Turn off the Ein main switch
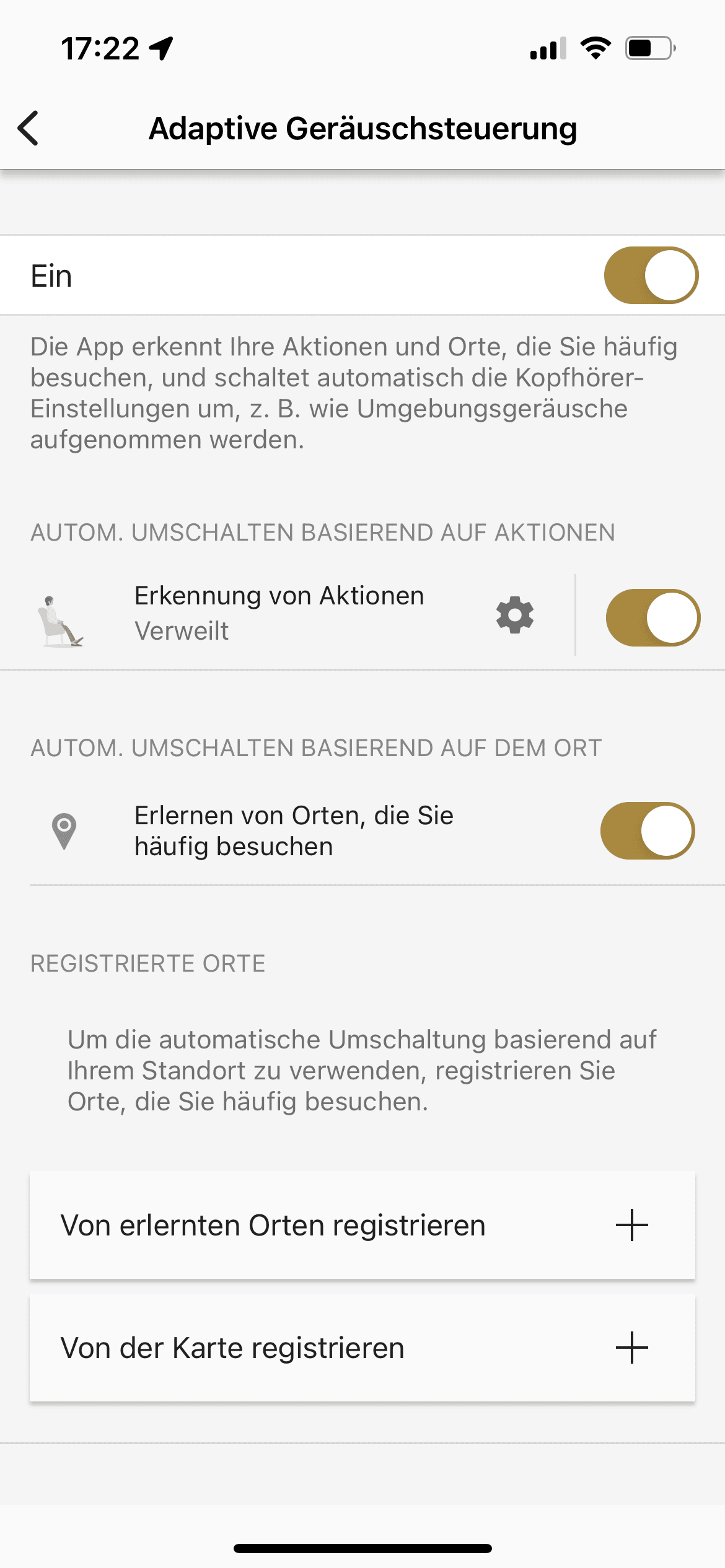Viewport: 725px width, 1568px height. (x=651, y=276)
